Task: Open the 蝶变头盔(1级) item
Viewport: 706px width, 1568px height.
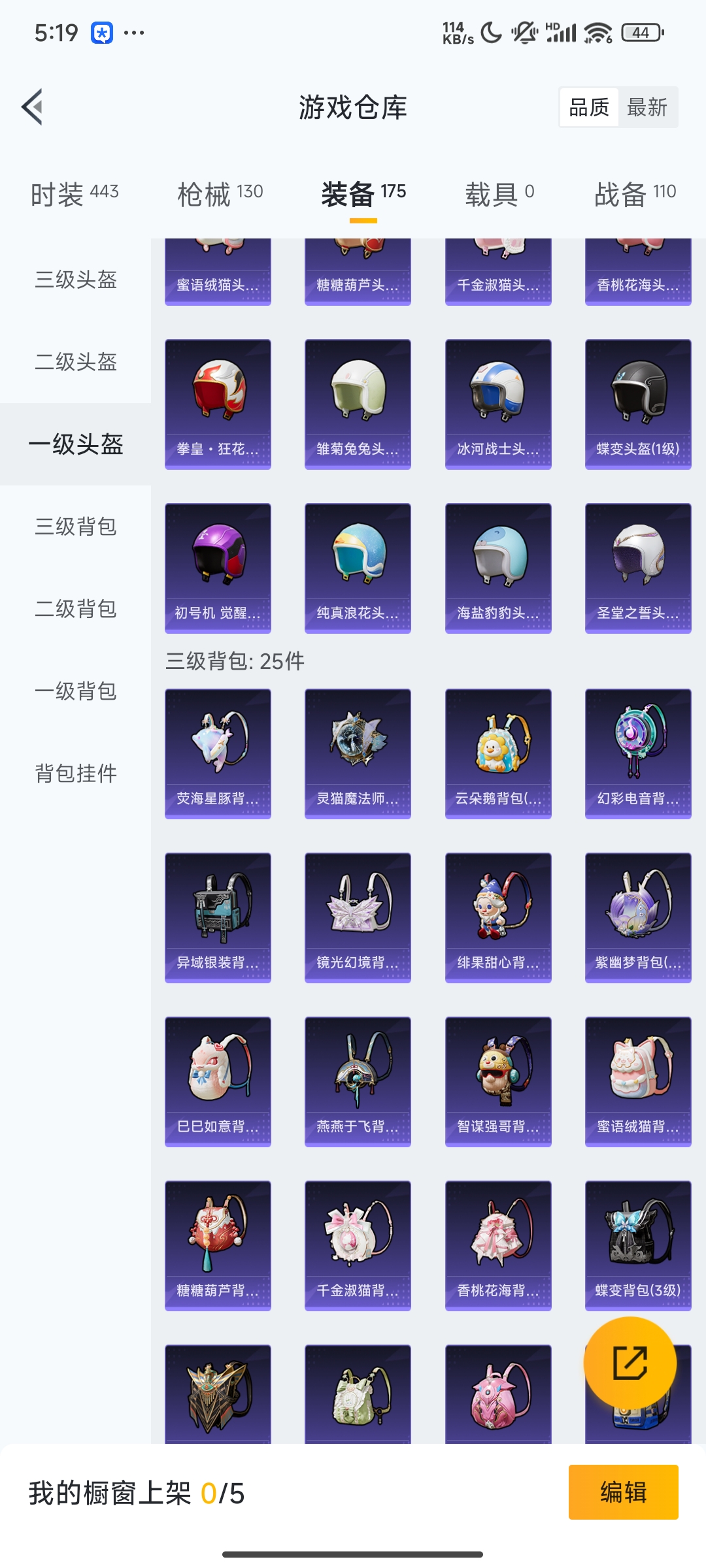Action: 638,404
